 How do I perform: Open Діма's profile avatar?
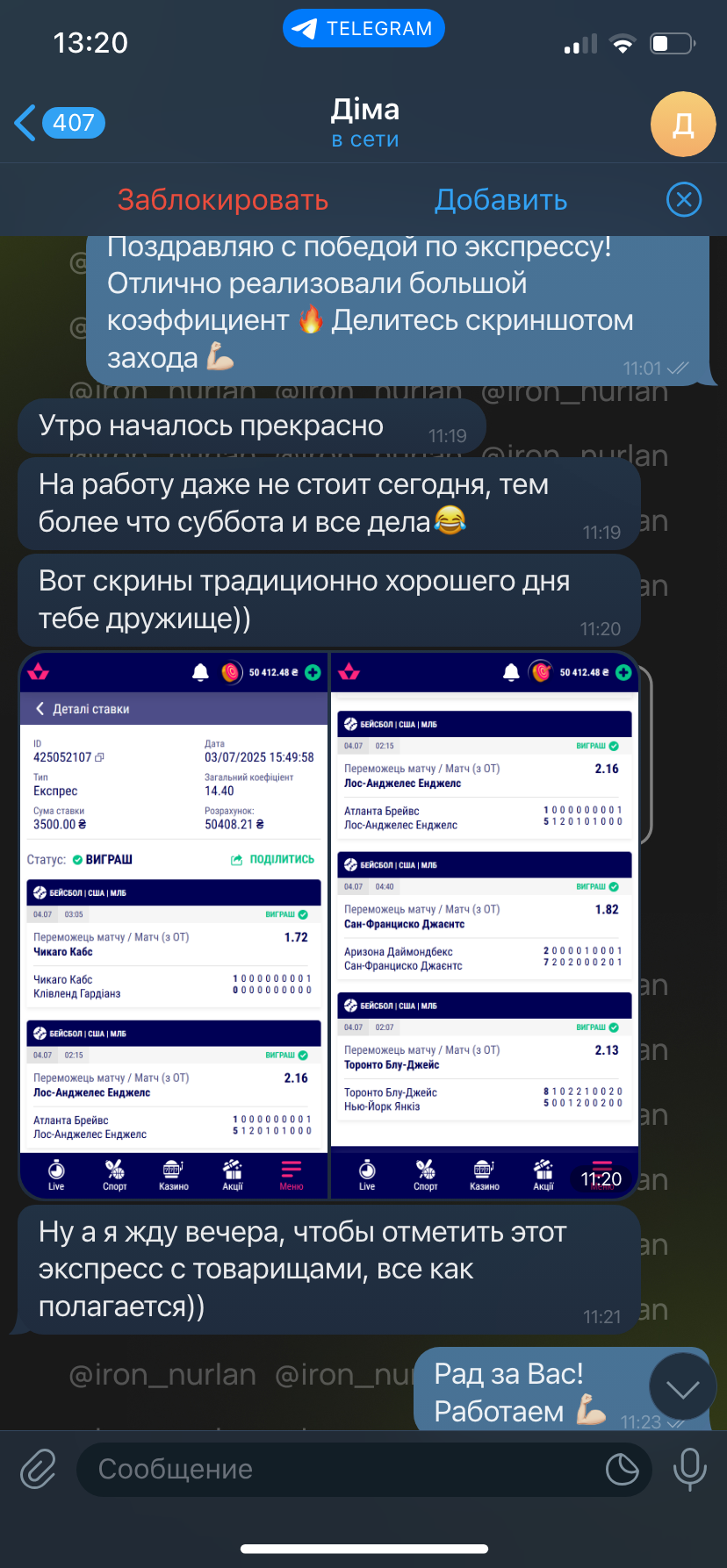click(x=682, y=124)
